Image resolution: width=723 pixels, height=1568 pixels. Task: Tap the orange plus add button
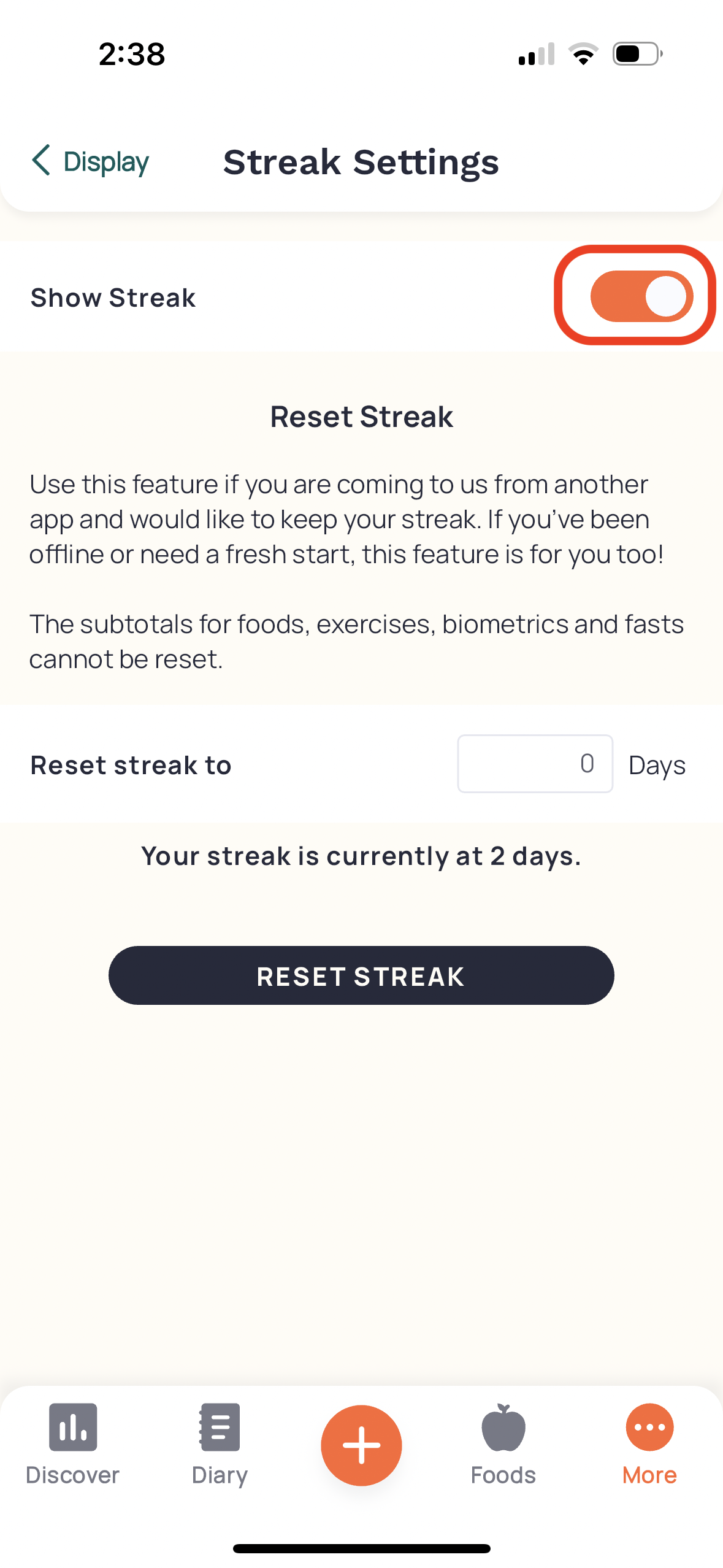(361, 1445)
